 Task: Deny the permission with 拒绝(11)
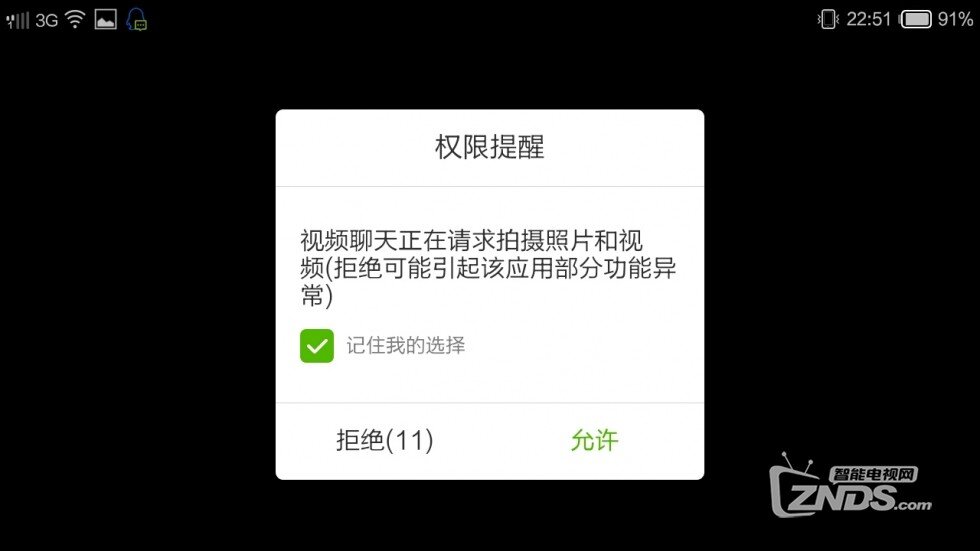coord(384,440)
